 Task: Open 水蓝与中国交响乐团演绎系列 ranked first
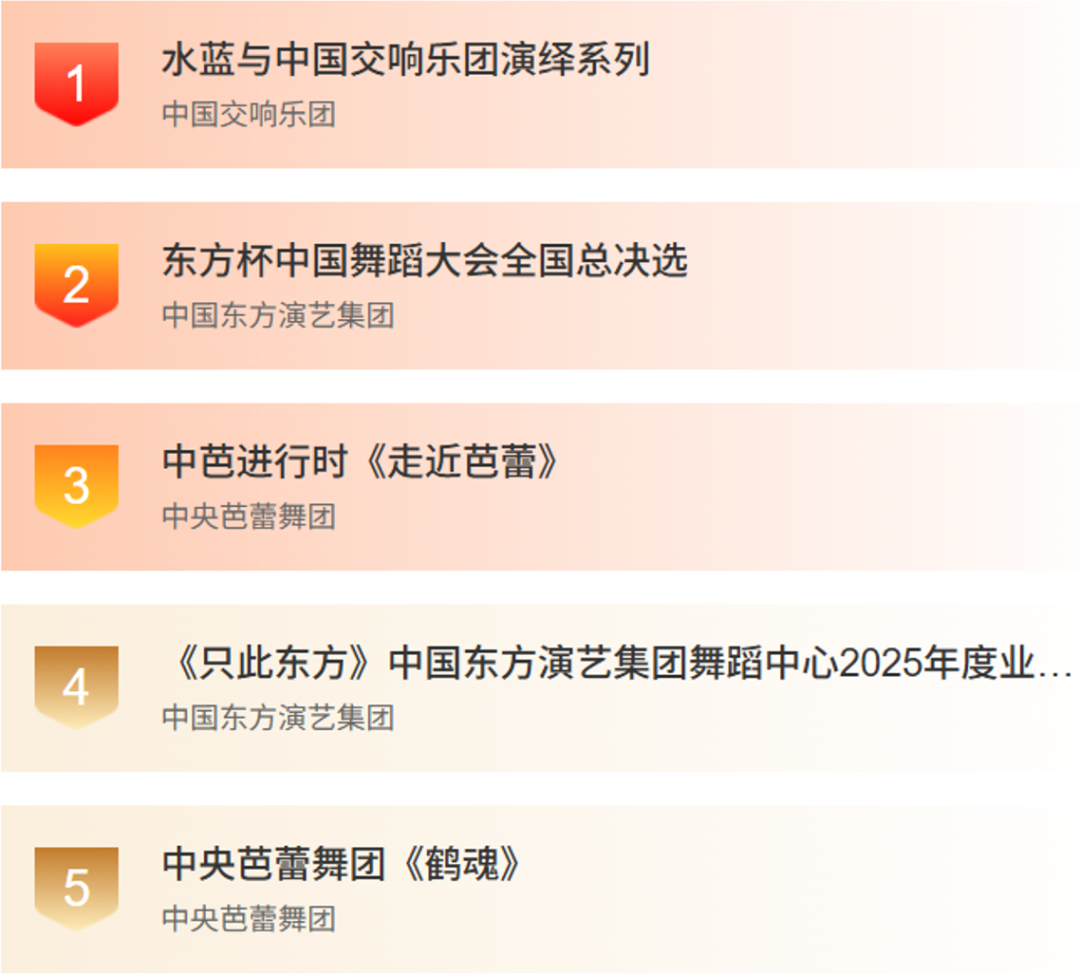(x=405, y=61)
